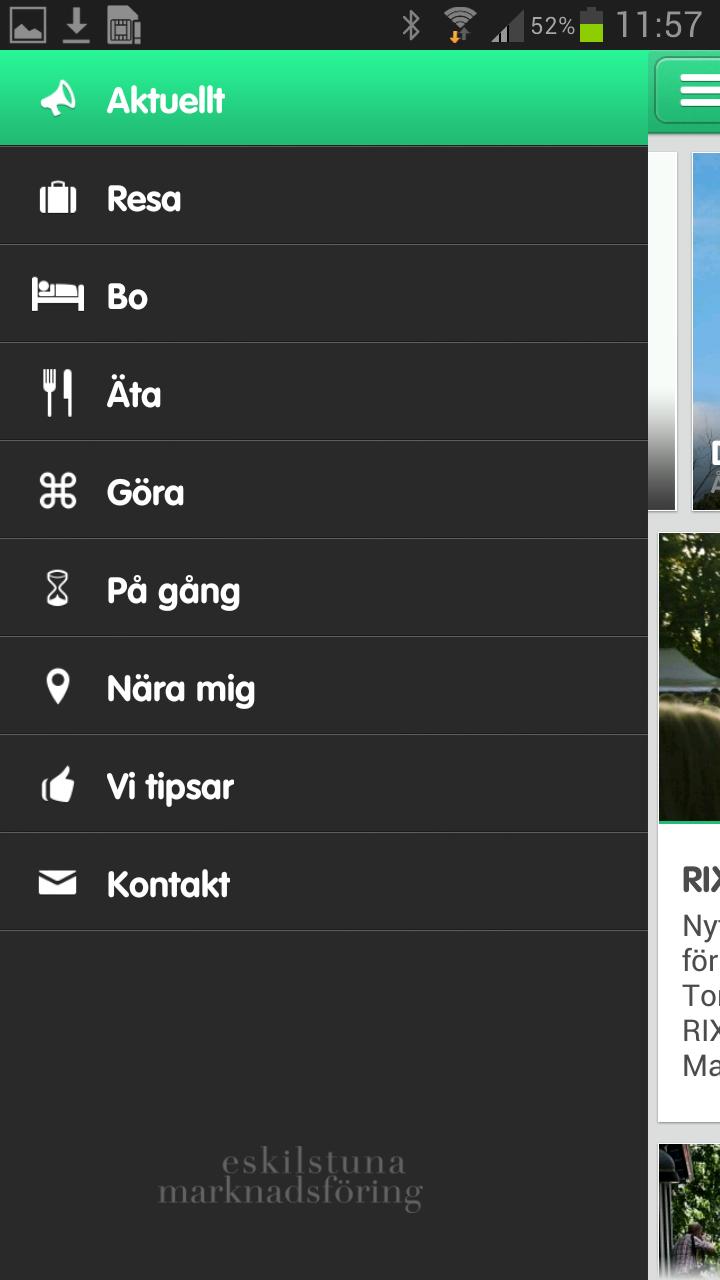The width and height of the screenshot is (720, 1280).
Task: Click the command symbol icon beside Göra
Action: [x=58, y=490]
